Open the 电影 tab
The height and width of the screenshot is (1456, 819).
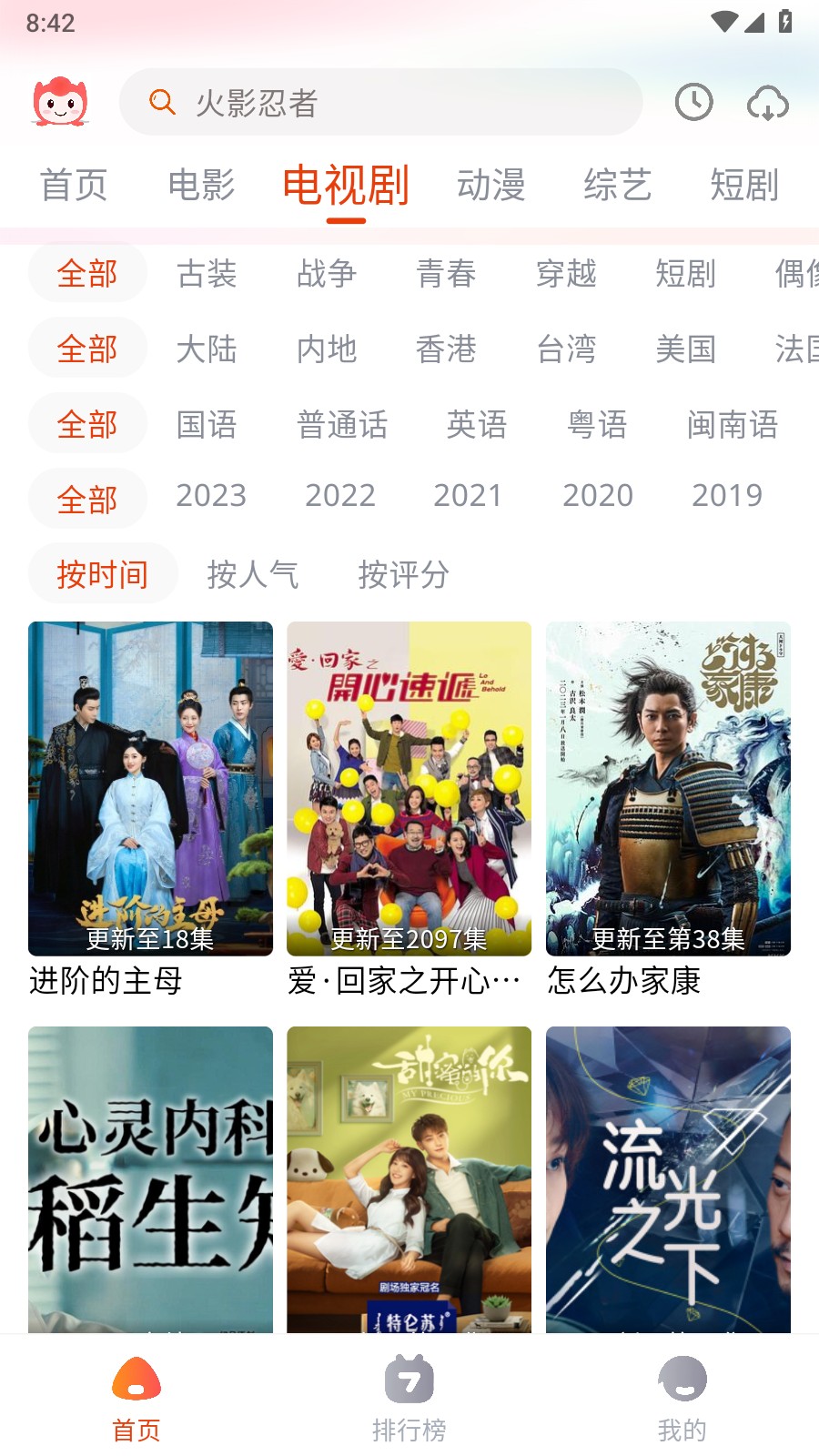tap(202, 186)
